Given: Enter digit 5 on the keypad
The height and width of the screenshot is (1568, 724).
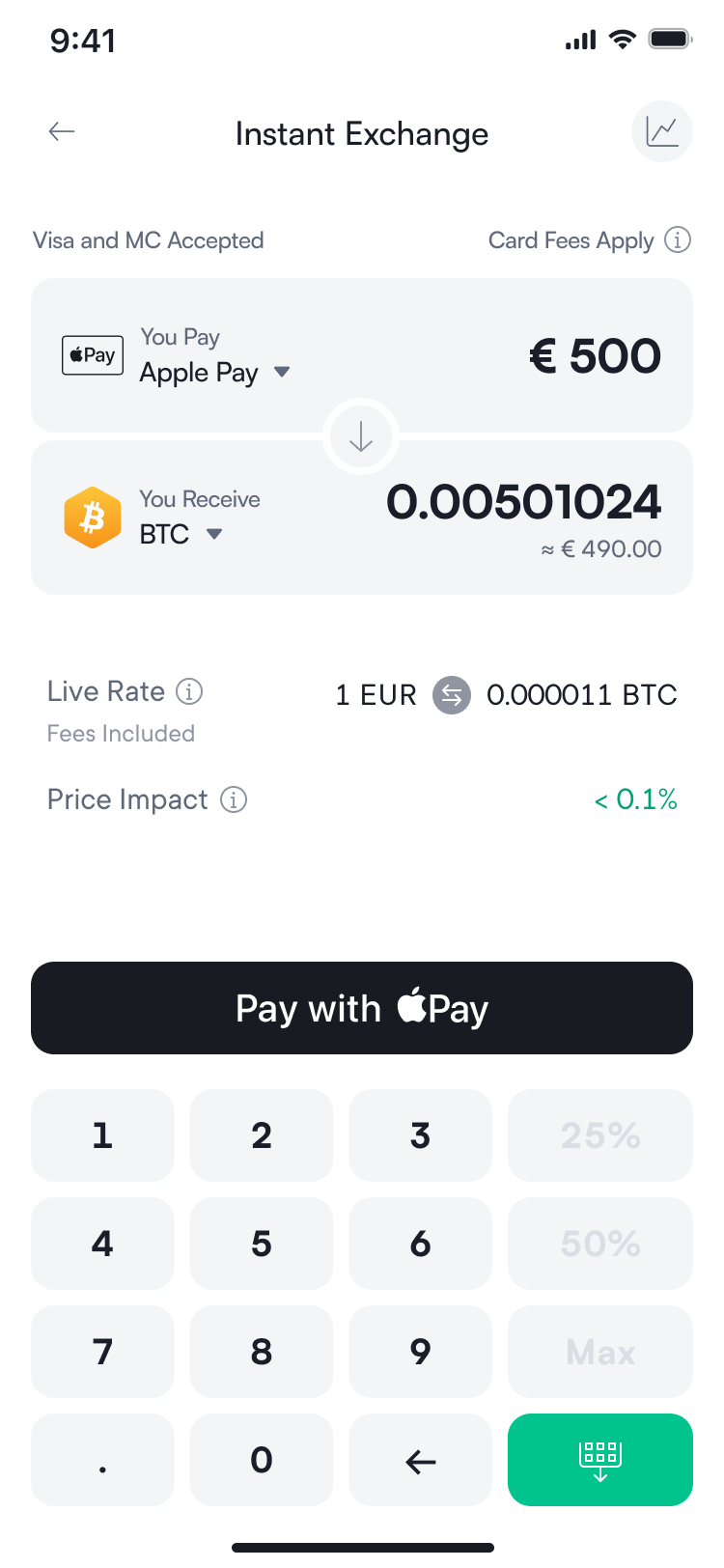Looking at the screenshot, I should 261,1244.
